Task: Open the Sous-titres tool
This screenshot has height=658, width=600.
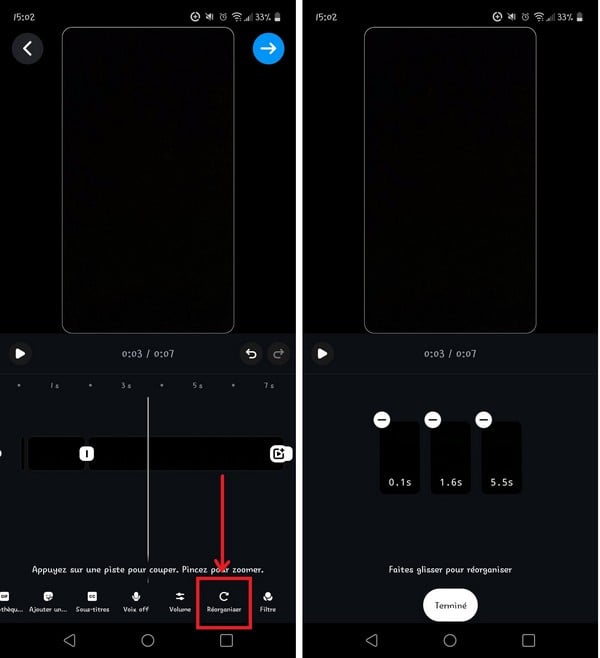Action: (92, 601)
